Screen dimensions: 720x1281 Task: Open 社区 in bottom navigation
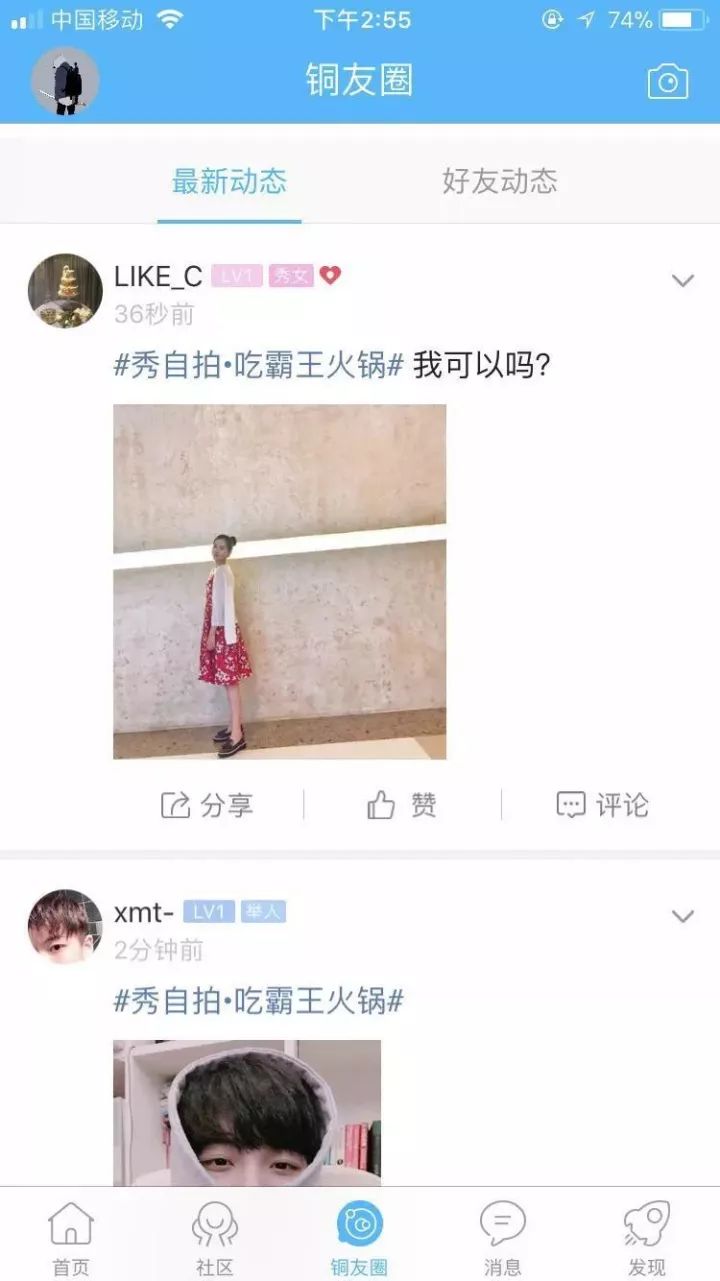click(x=215, y=1238)
